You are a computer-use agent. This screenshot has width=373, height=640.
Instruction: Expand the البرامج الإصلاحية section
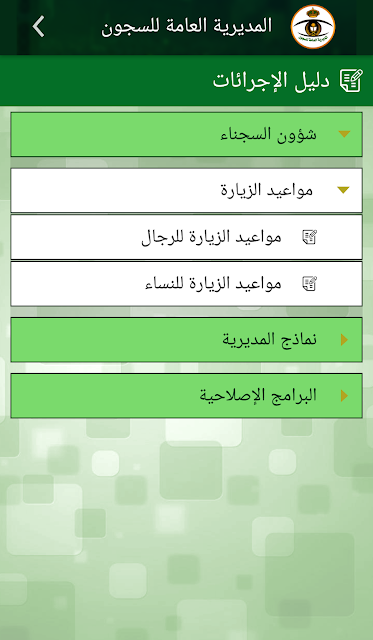tap(186, 396)
